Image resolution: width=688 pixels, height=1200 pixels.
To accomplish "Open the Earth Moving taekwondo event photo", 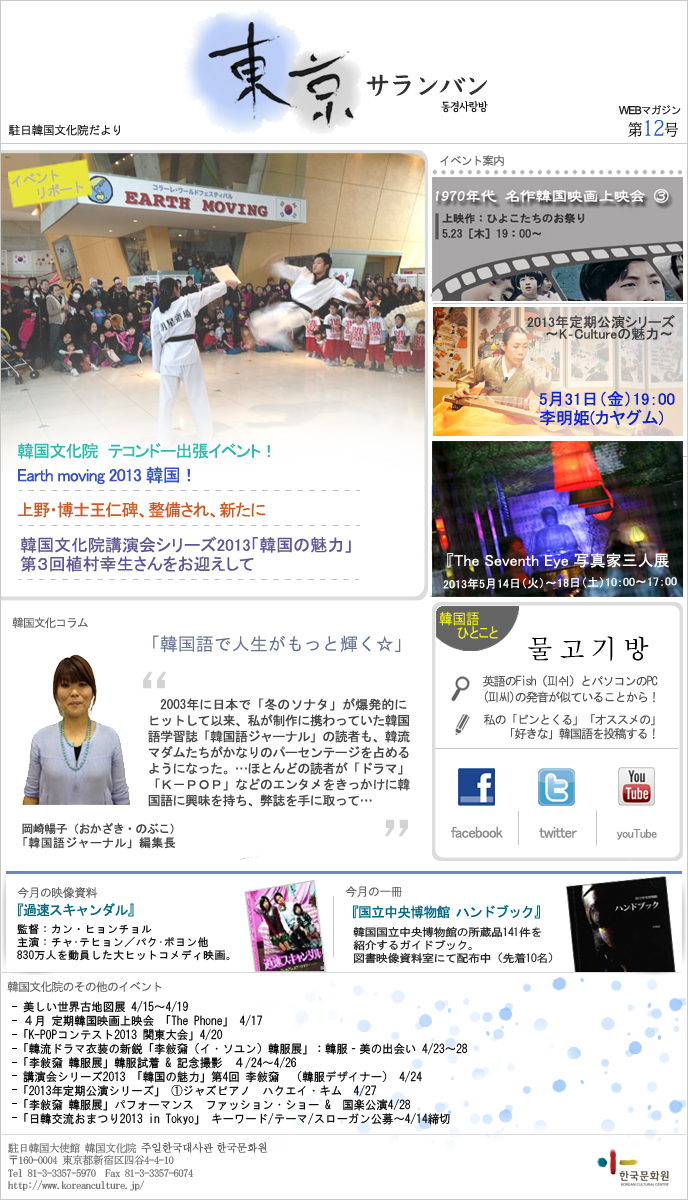I will [x=213, y=290].
